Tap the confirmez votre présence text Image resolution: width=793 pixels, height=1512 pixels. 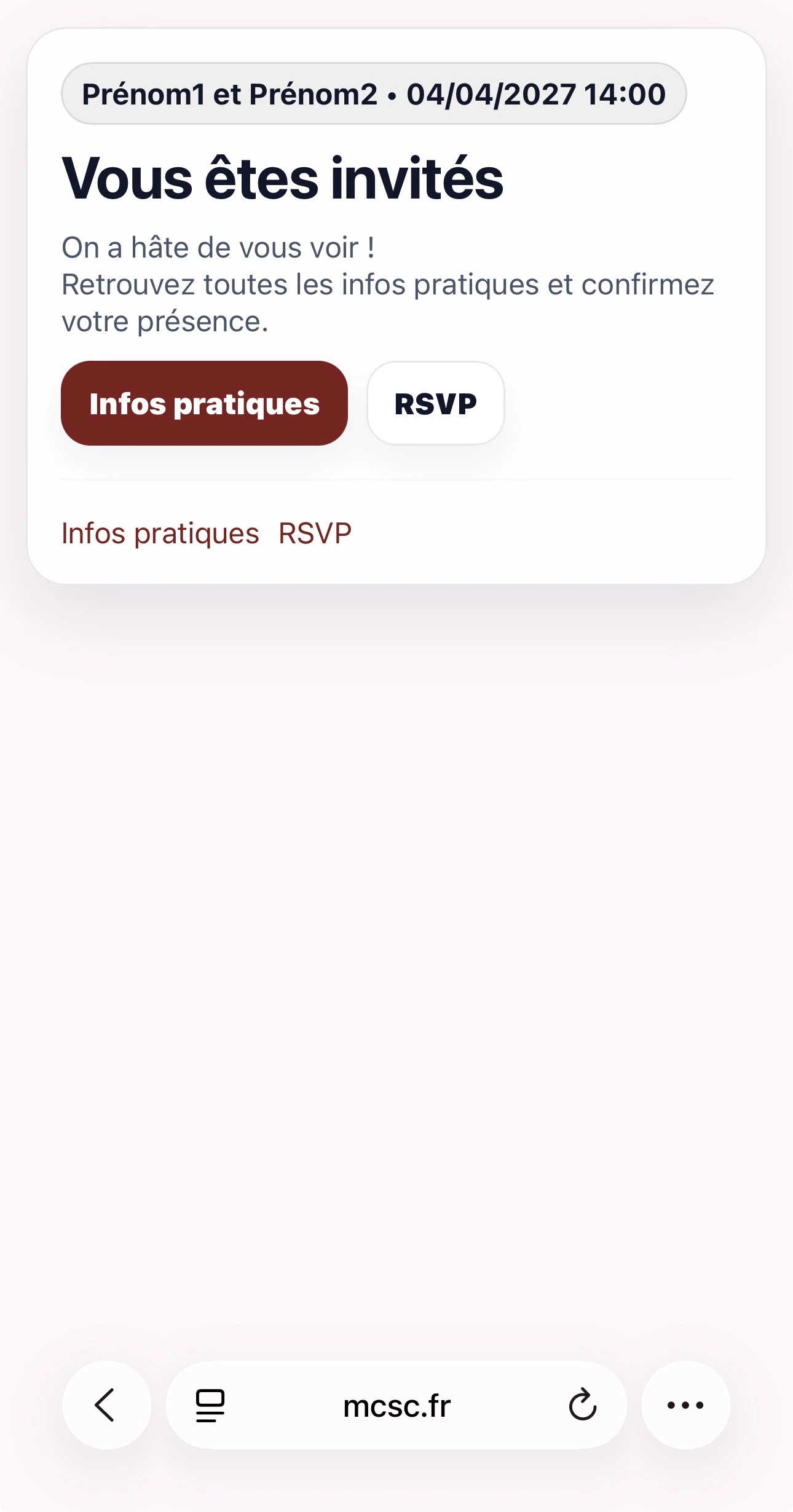click(164, 320)
